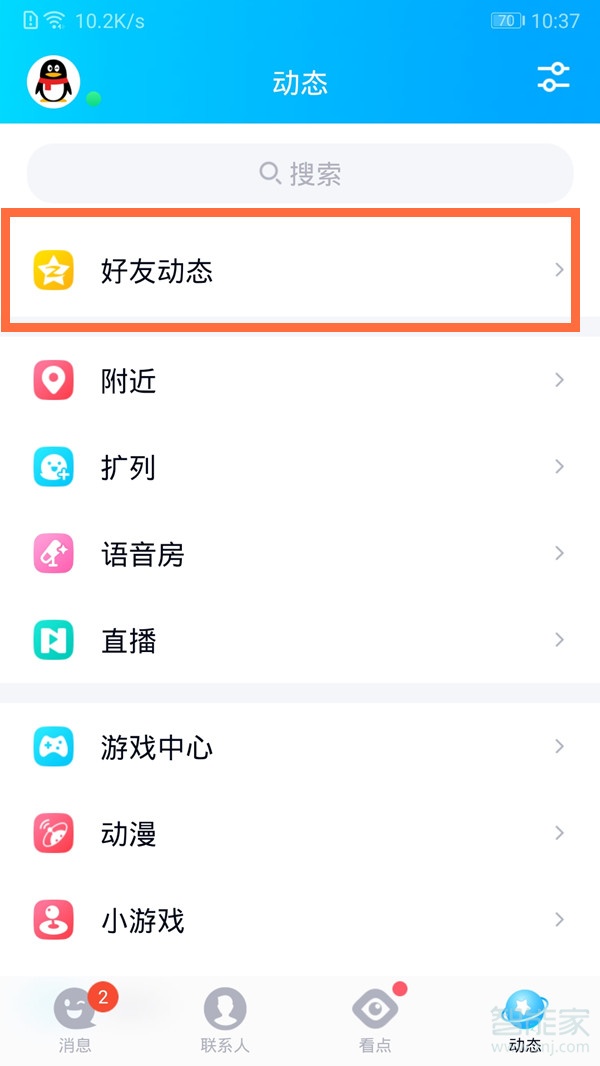Switch to the 联系人 tab
The width and height of the screenshot is (600, 1066).
(x=225, y=1020)
